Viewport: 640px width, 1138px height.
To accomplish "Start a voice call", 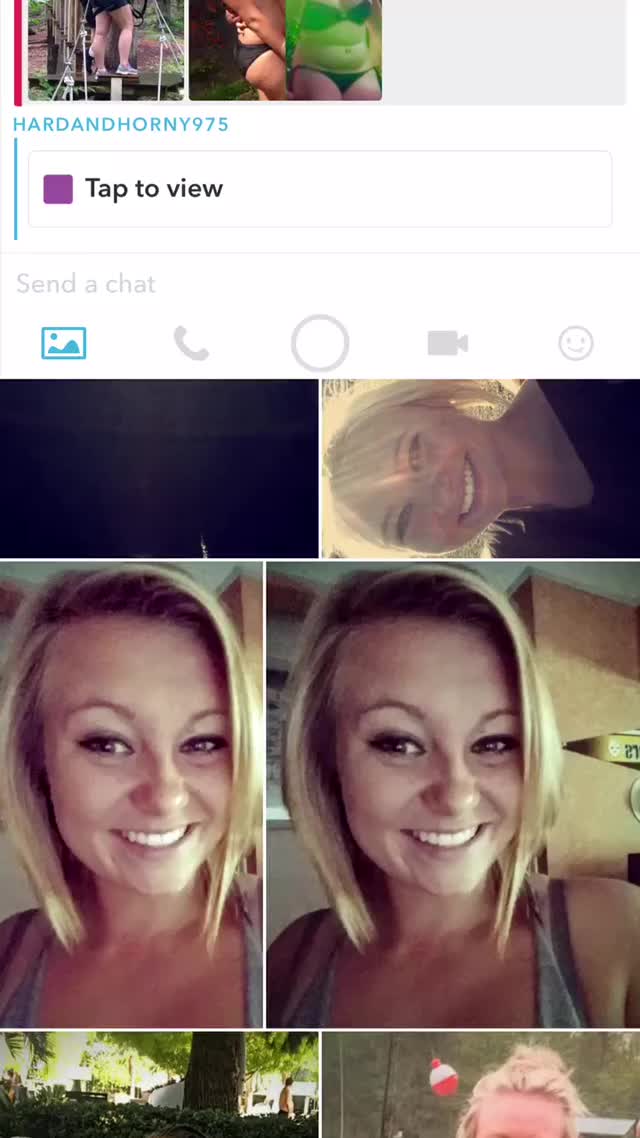I will point(191,344).
